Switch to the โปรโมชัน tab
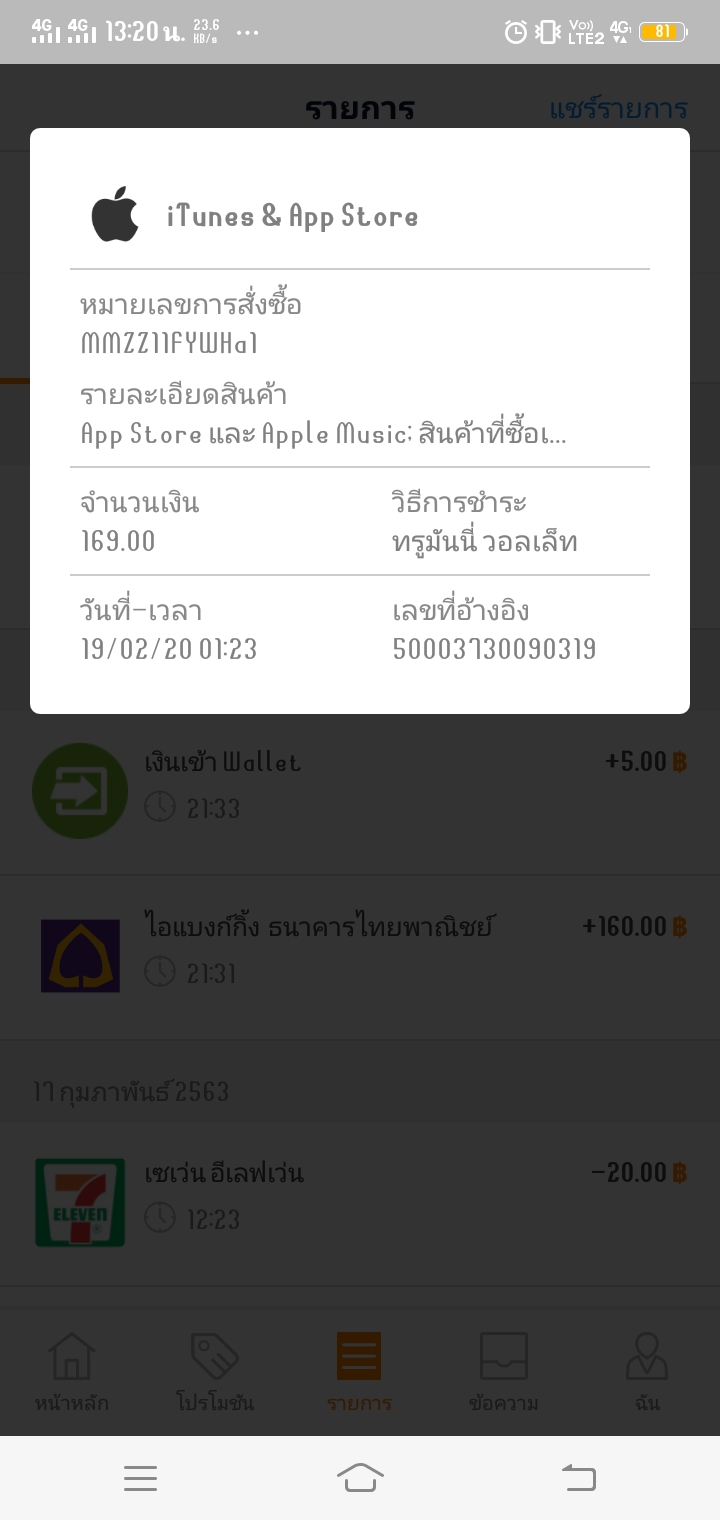The image size is (720, 1520). click(215, 1372)
